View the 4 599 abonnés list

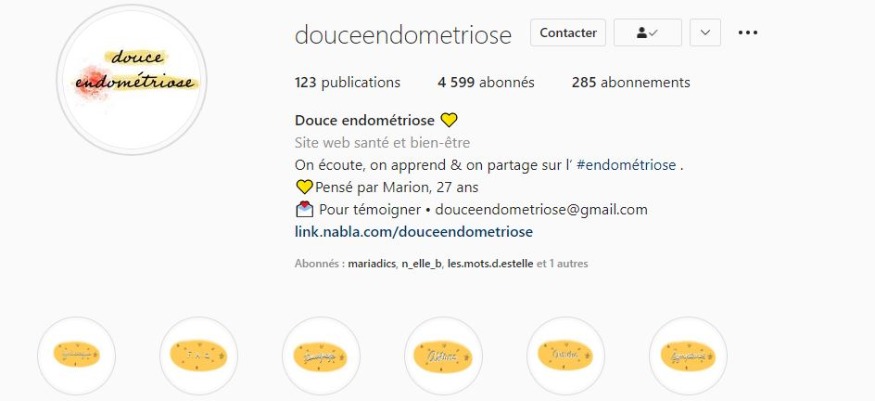pyautogui.click(x=486, y=83)
